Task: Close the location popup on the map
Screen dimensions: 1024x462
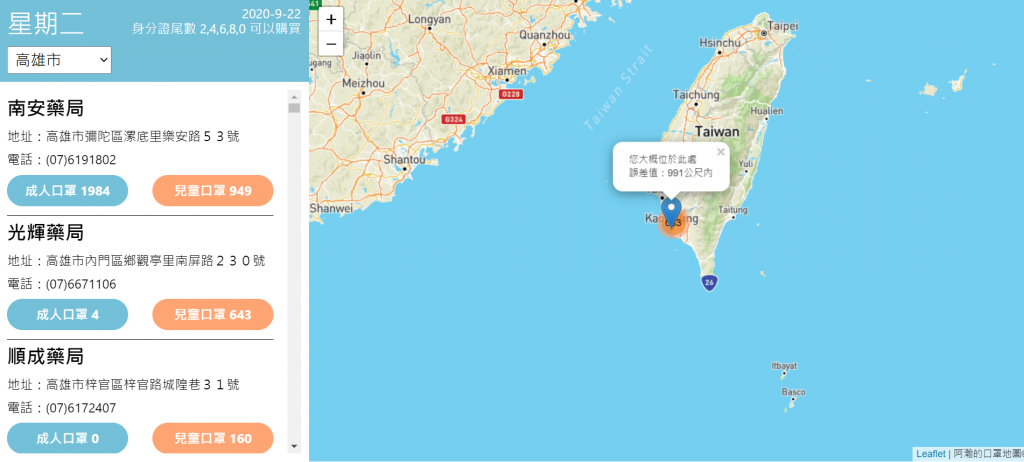Action: 720,152
